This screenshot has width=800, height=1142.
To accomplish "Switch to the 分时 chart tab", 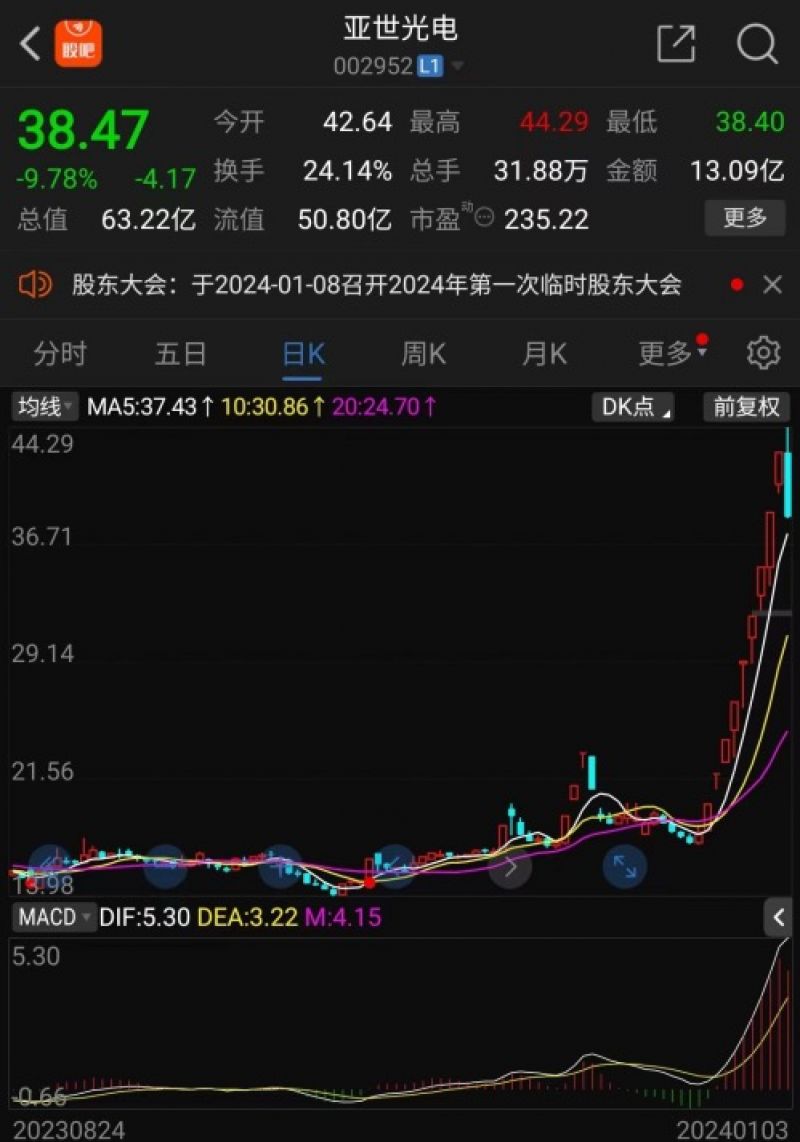I will pos(60,353).
